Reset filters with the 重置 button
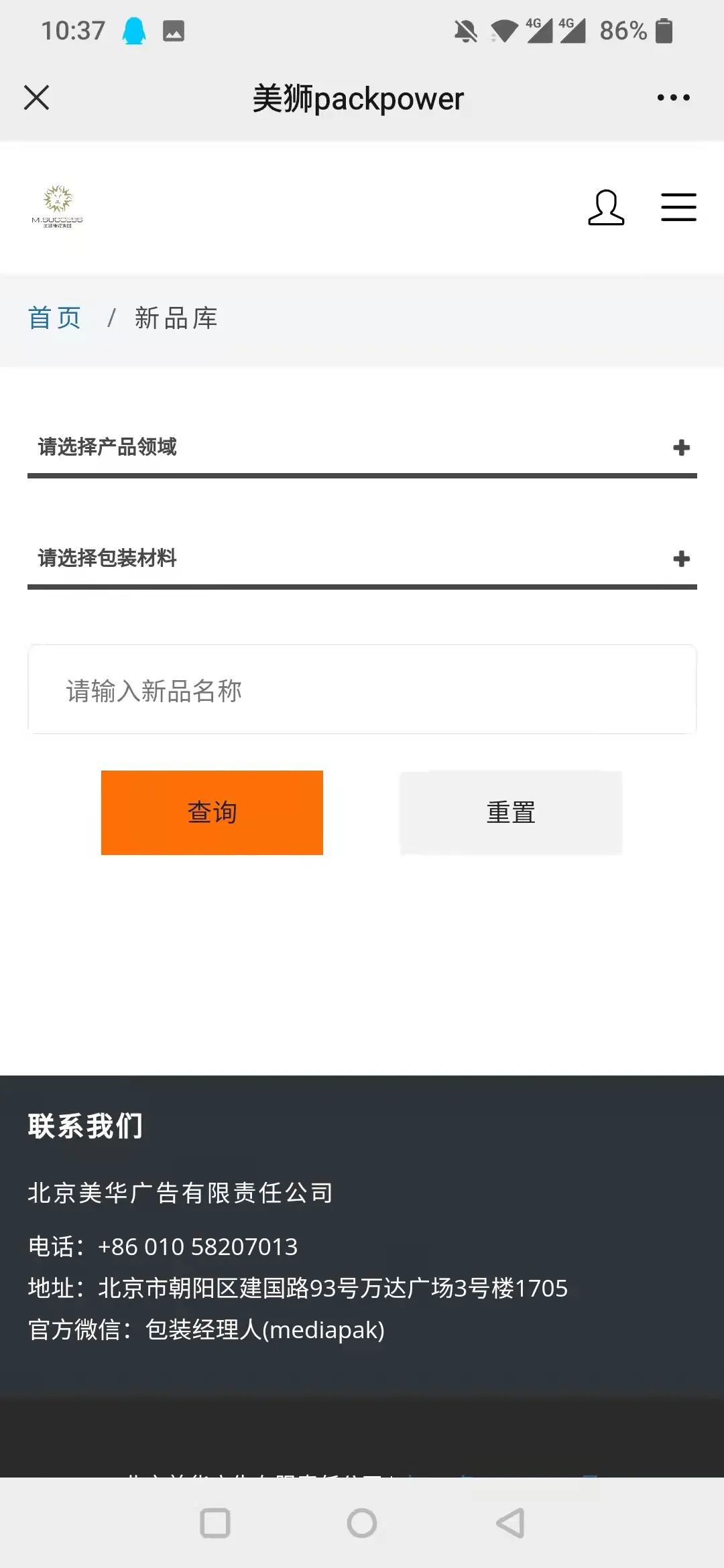Viewport: 724px width, 1568px height. [511, 813]
